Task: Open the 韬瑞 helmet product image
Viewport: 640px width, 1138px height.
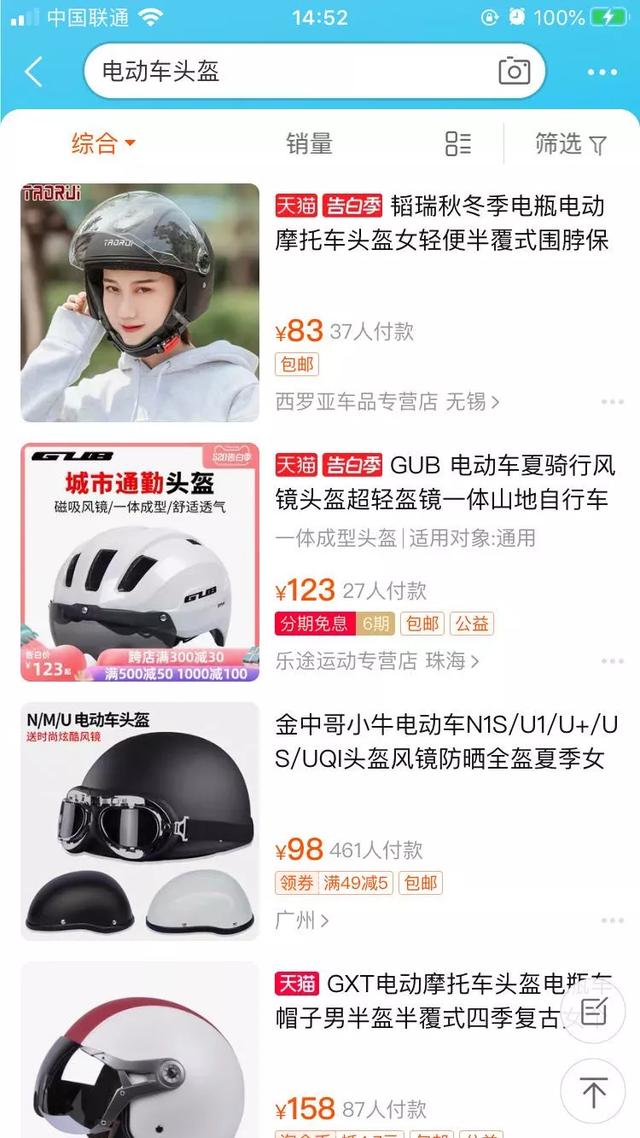Action: 140,302
